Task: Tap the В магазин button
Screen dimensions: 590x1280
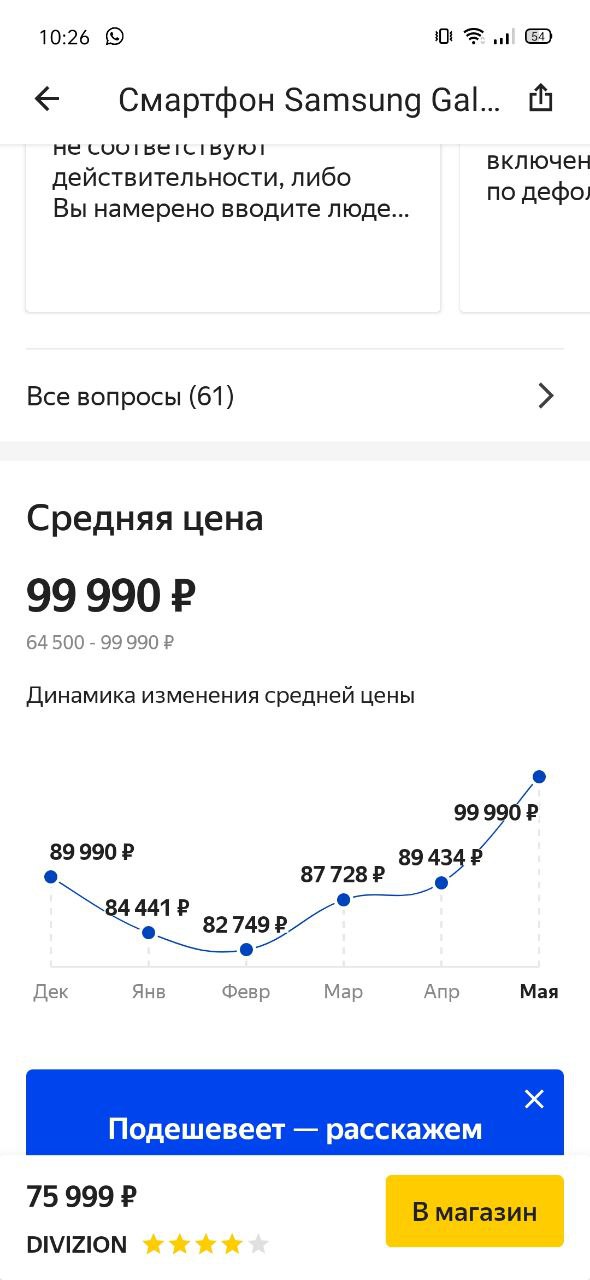Action: click(x=475, y=1212)
